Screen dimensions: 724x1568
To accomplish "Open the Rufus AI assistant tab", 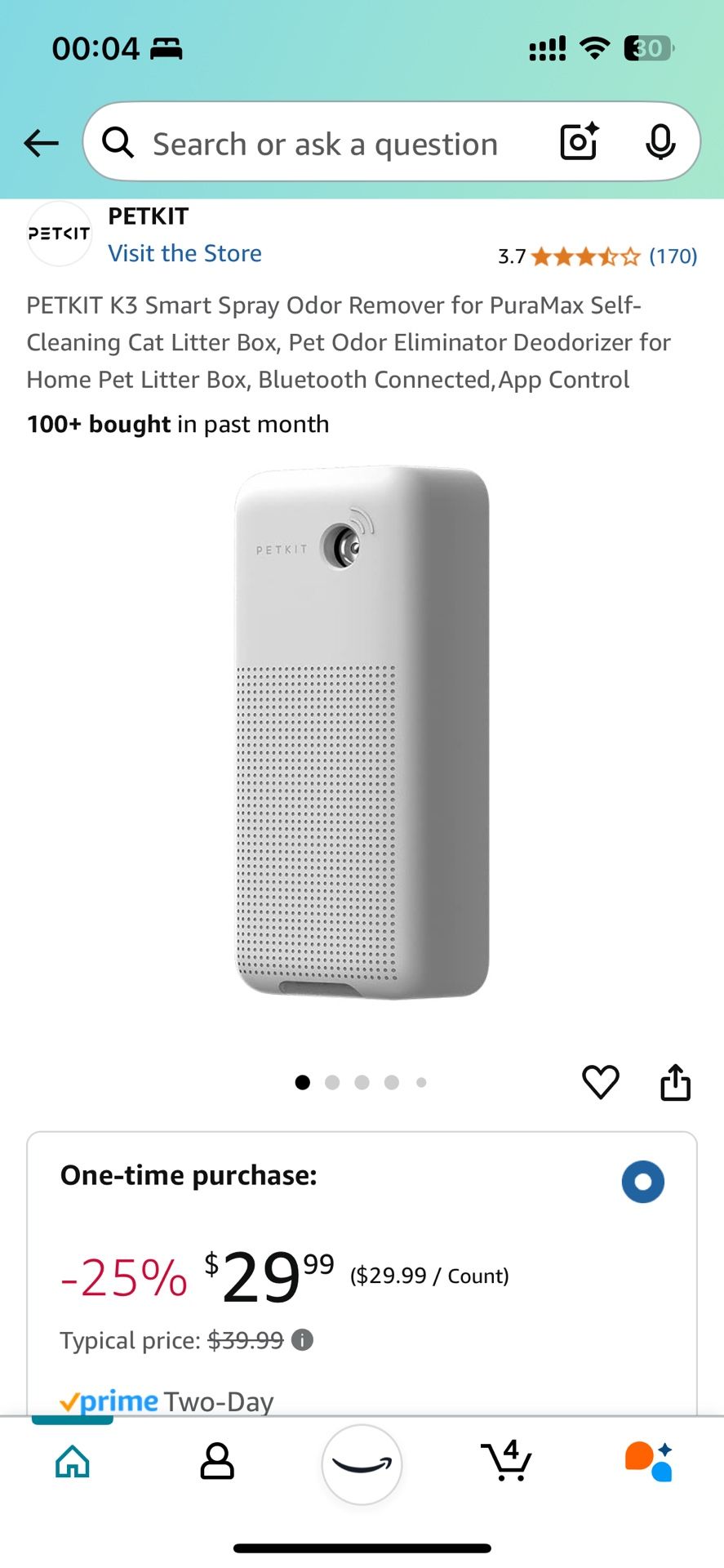I will (x=649, y=1462).
